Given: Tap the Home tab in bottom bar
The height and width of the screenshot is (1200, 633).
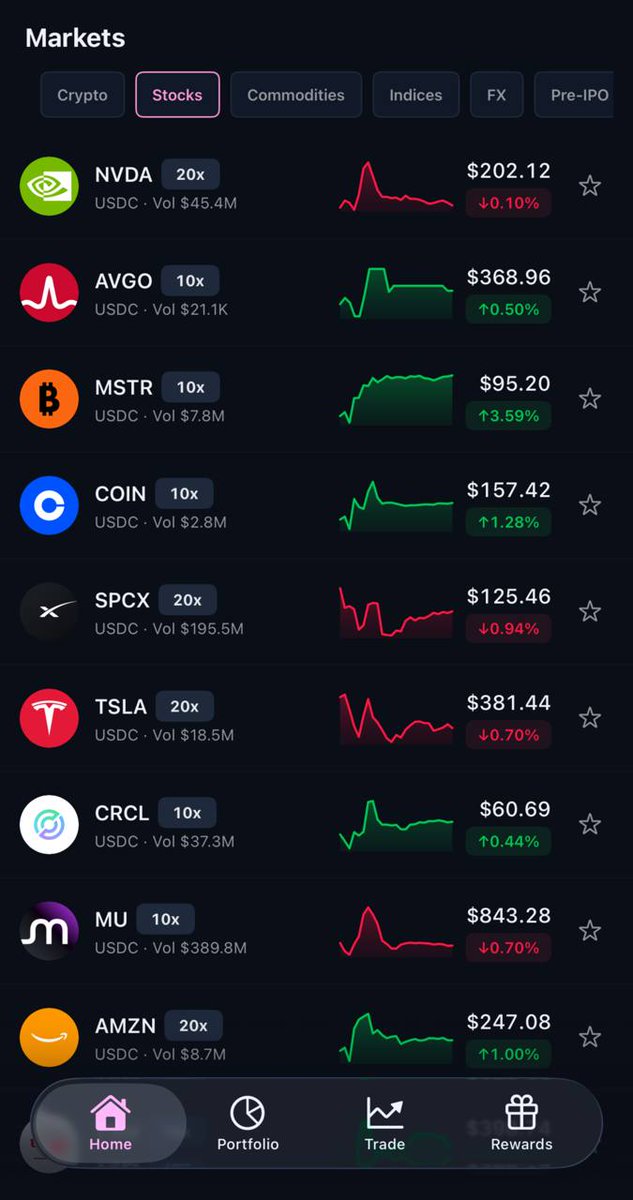Looking at the screenshot, I should [110, 1123].
